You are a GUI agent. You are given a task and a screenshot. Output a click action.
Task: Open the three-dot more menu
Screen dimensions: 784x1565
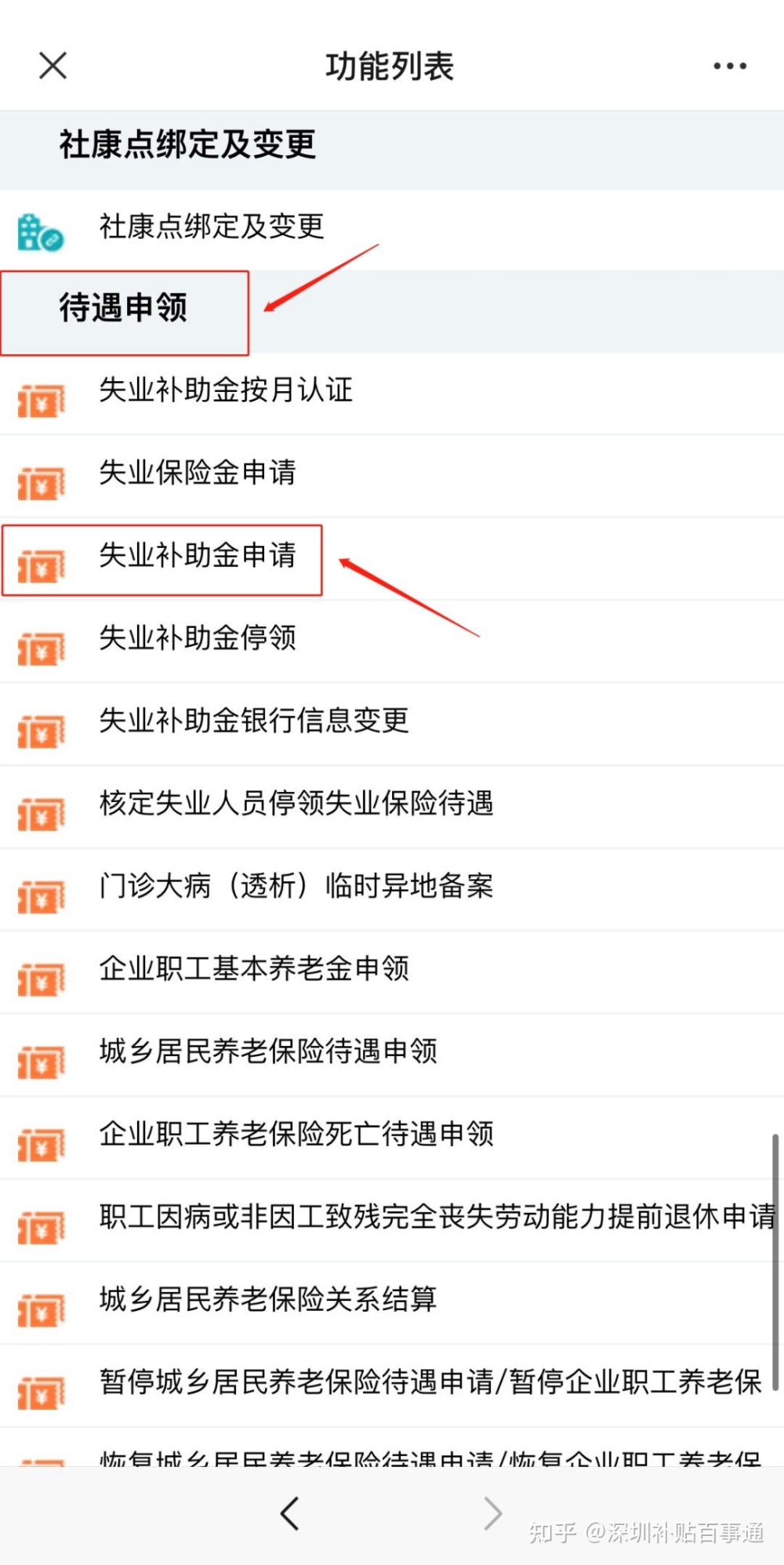pos(729,66)
